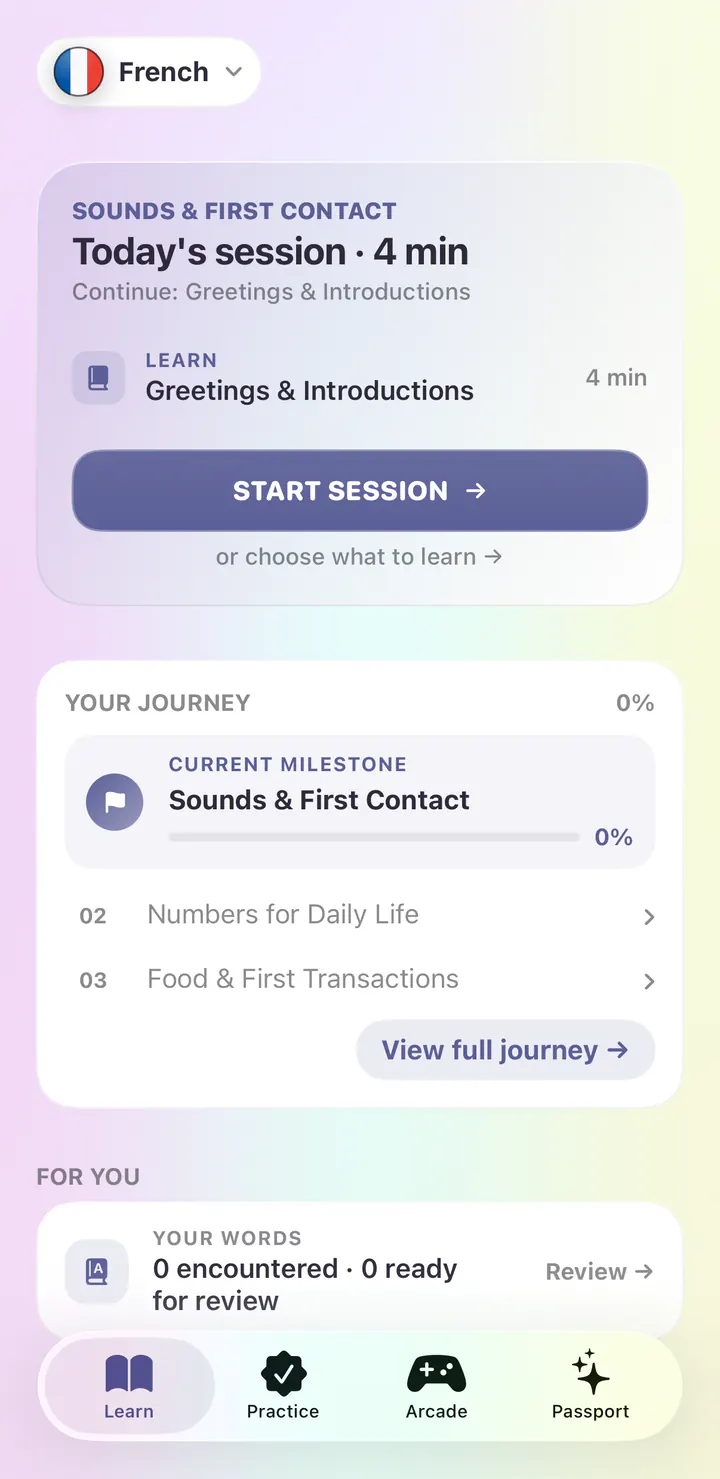Switch to the Practice tab

(283, 1387)
